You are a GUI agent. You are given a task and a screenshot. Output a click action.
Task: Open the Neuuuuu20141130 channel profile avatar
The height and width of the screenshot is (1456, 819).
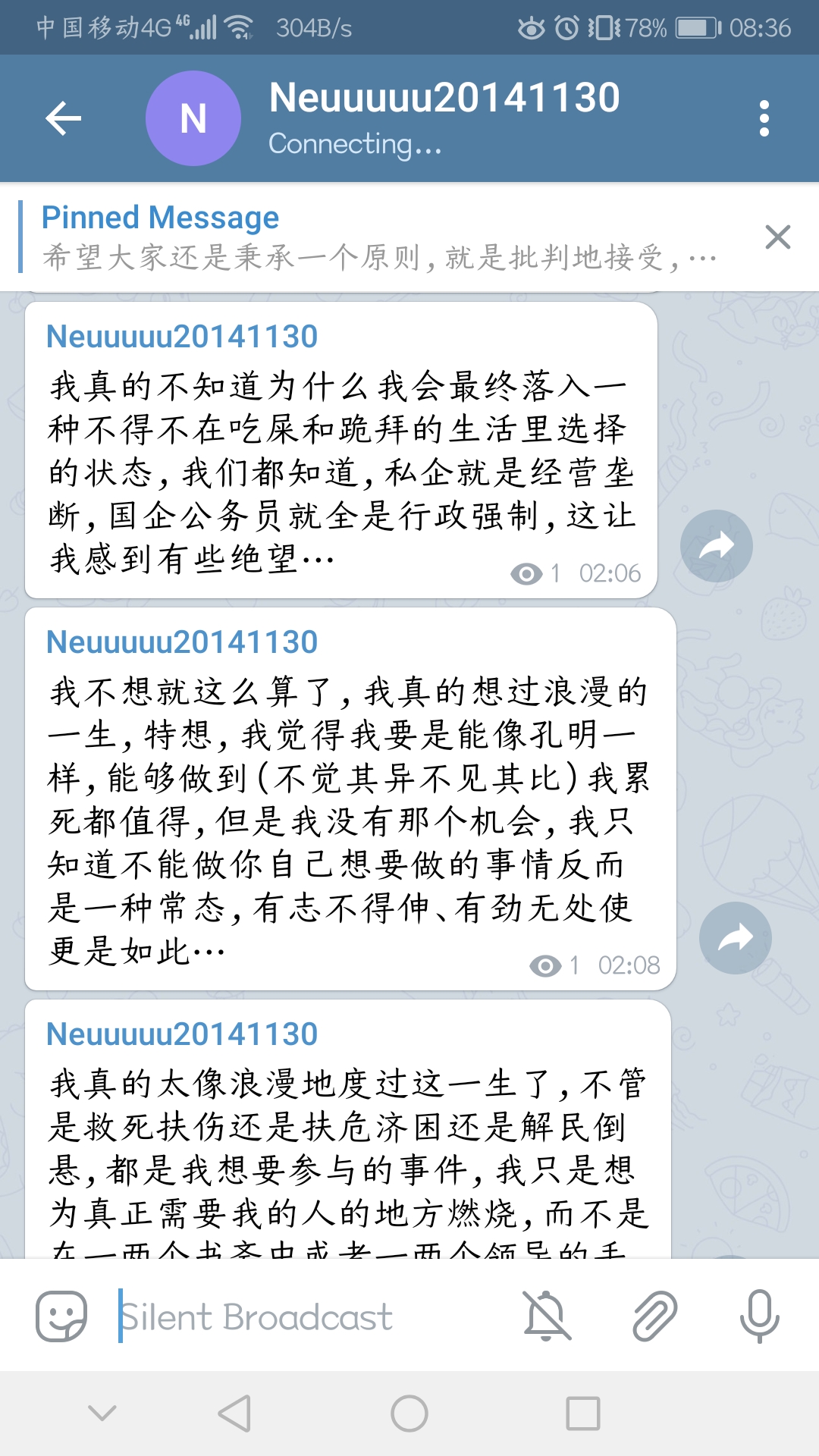pos(193,118)
